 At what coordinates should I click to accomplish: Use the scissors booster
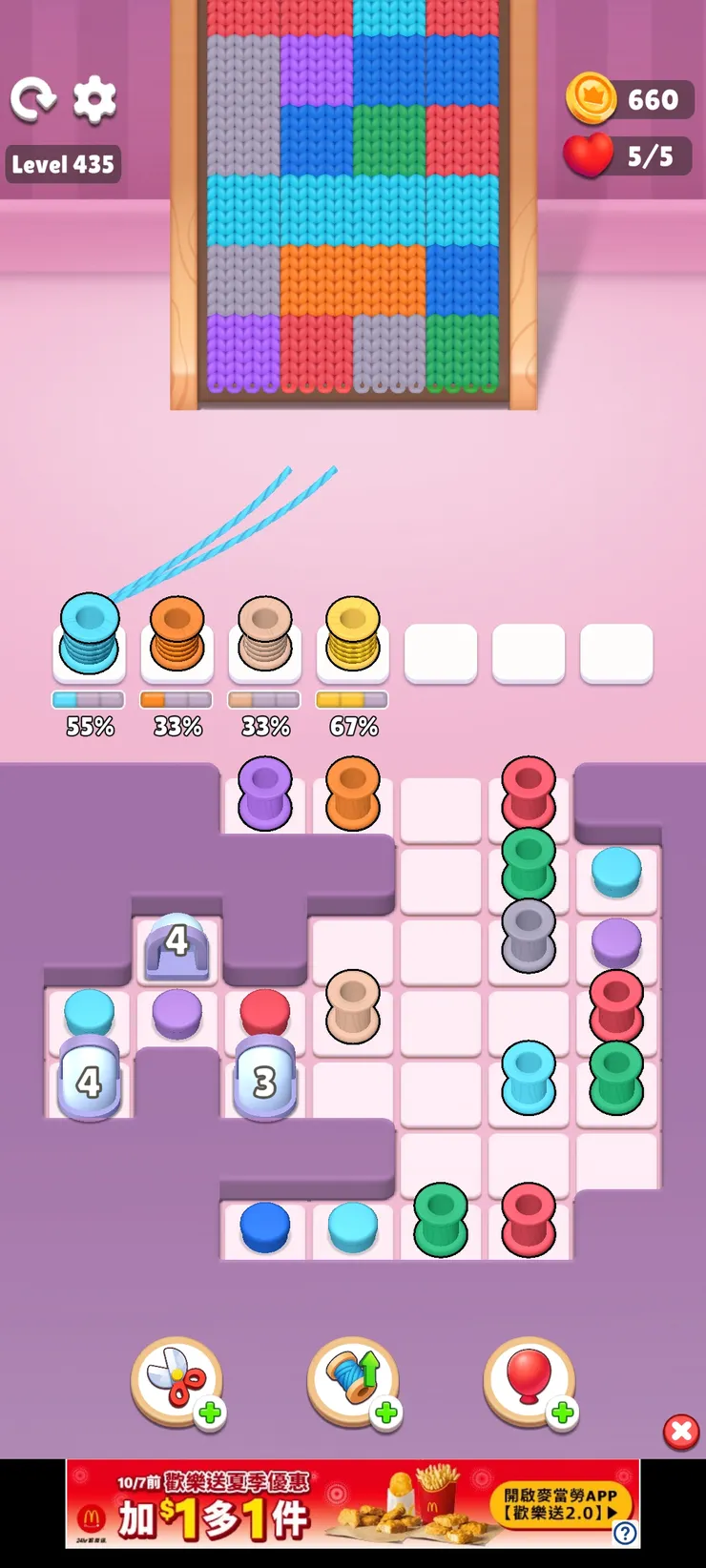coord(177,1382)
